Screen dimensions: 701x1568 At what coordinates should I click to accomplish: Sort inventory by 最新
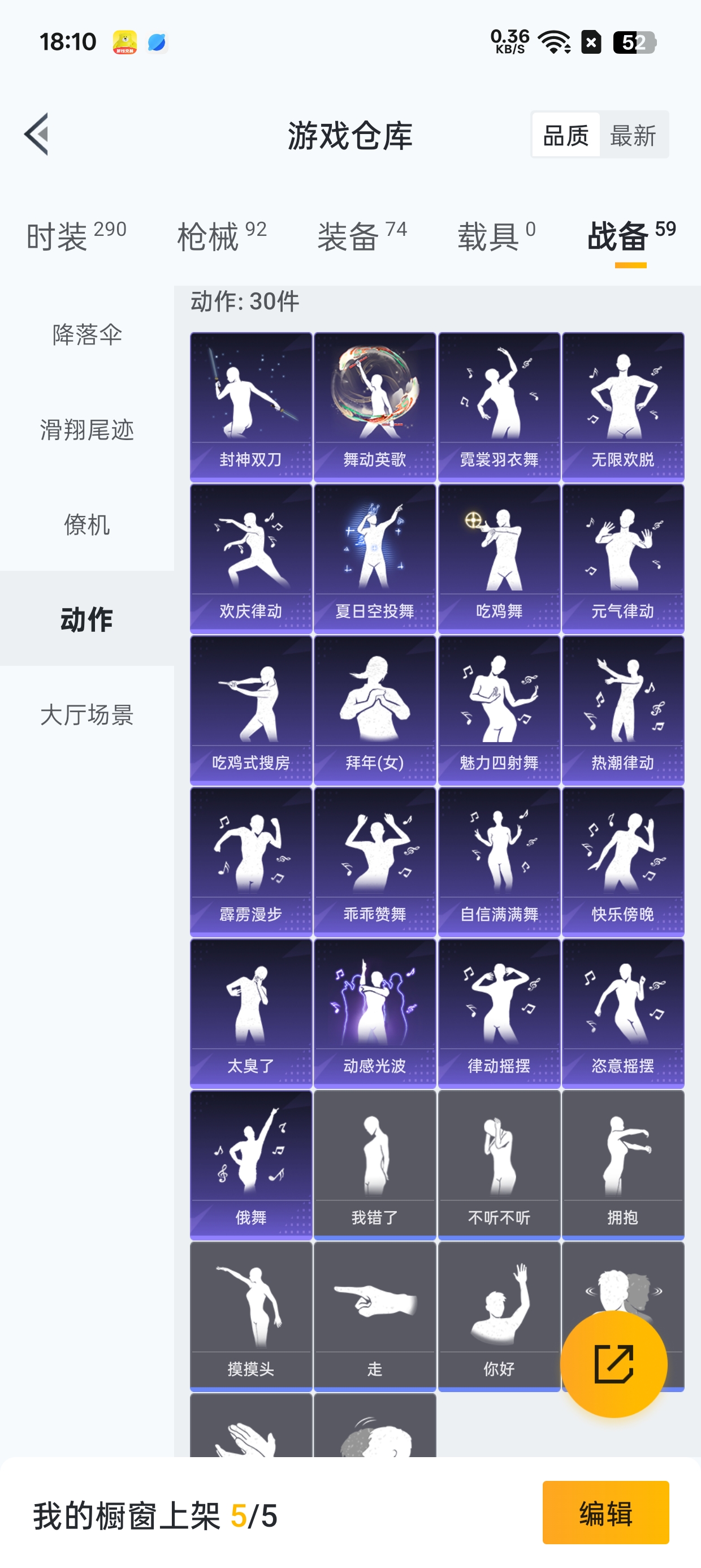(633, 135)
